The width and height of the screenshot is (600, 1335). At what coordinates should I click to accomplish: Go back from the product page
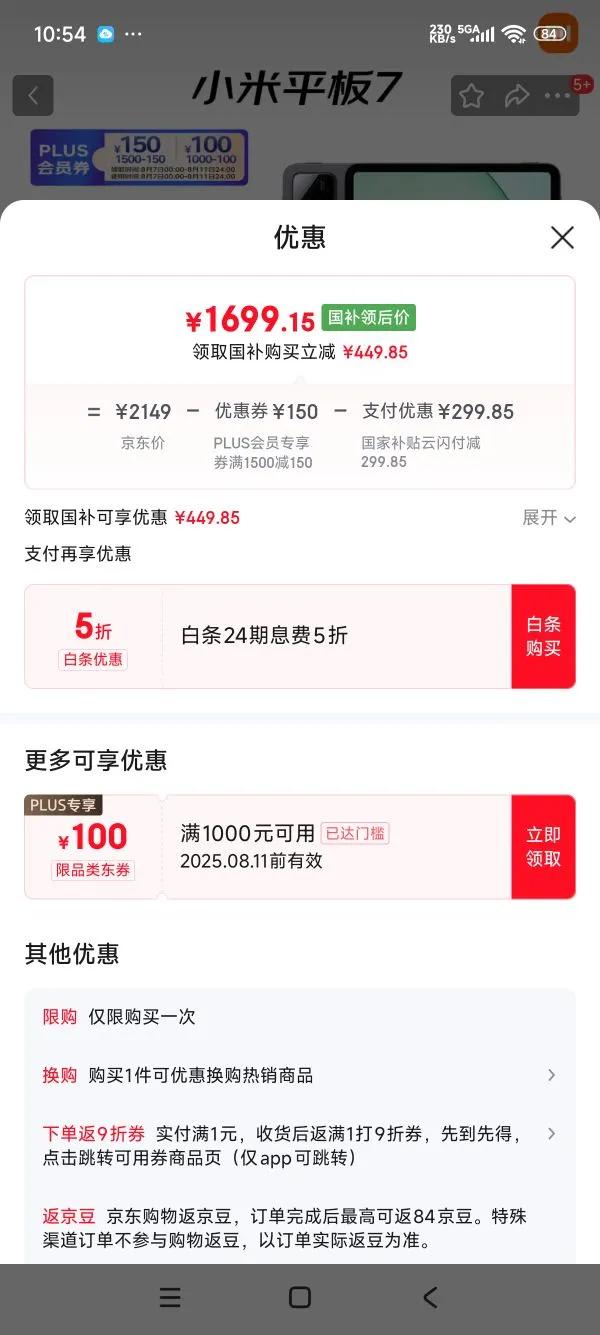coord(33,95)
